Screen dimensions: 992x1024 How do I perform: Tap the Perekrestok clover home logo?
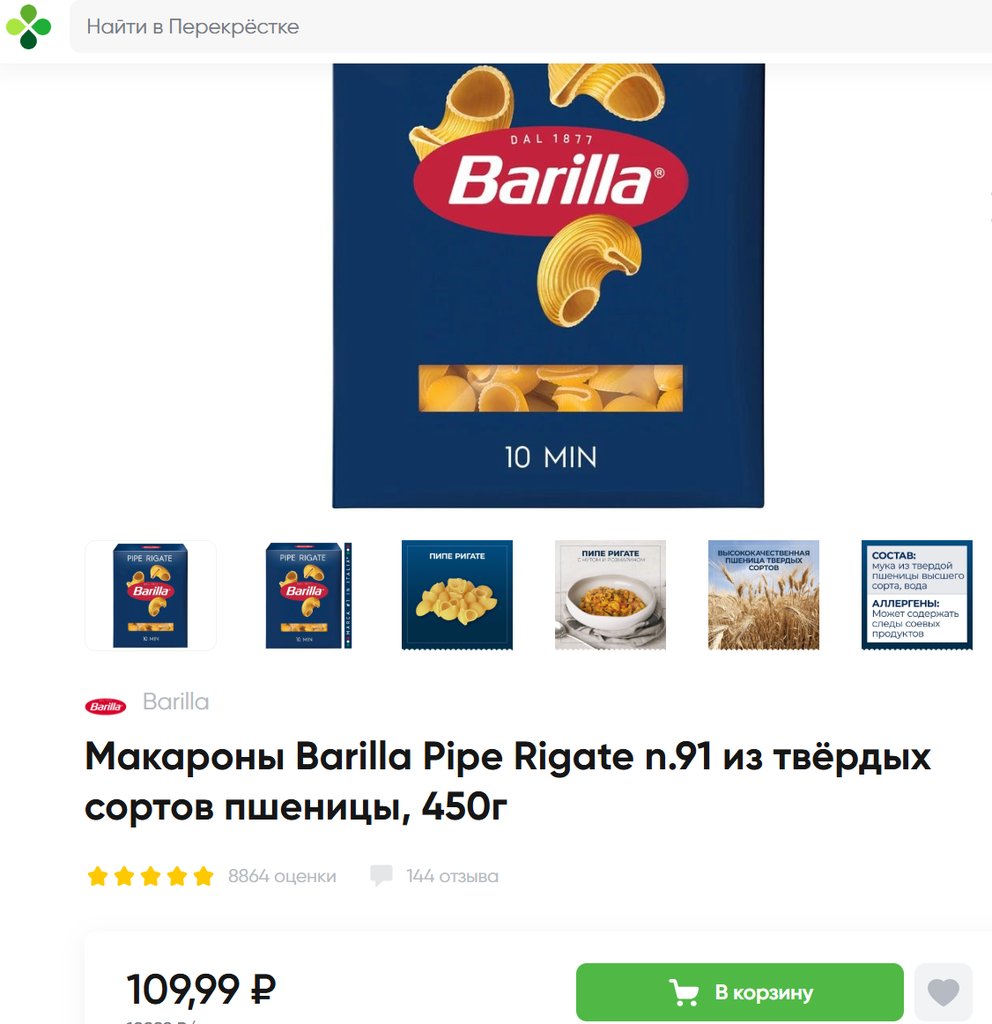click(x=28, y=27)
